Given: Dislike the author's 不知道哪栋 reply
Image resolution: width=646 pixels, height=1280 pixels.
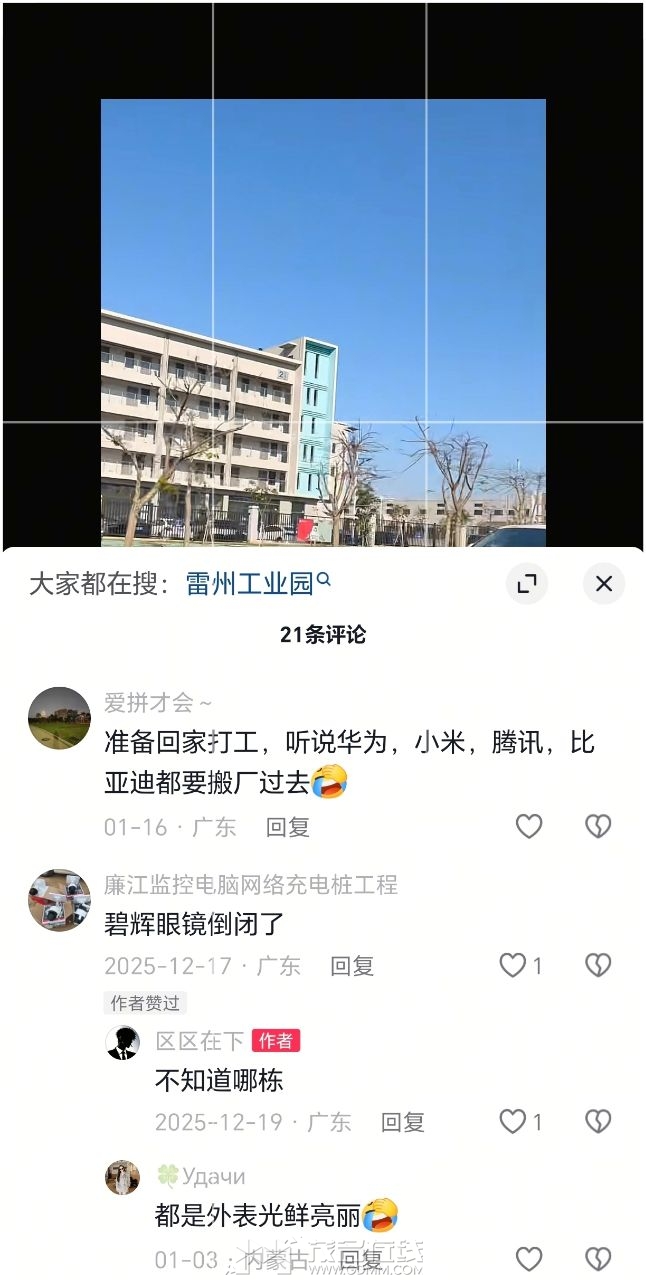Looking at the screenshot, I should tap(597, 1122).
